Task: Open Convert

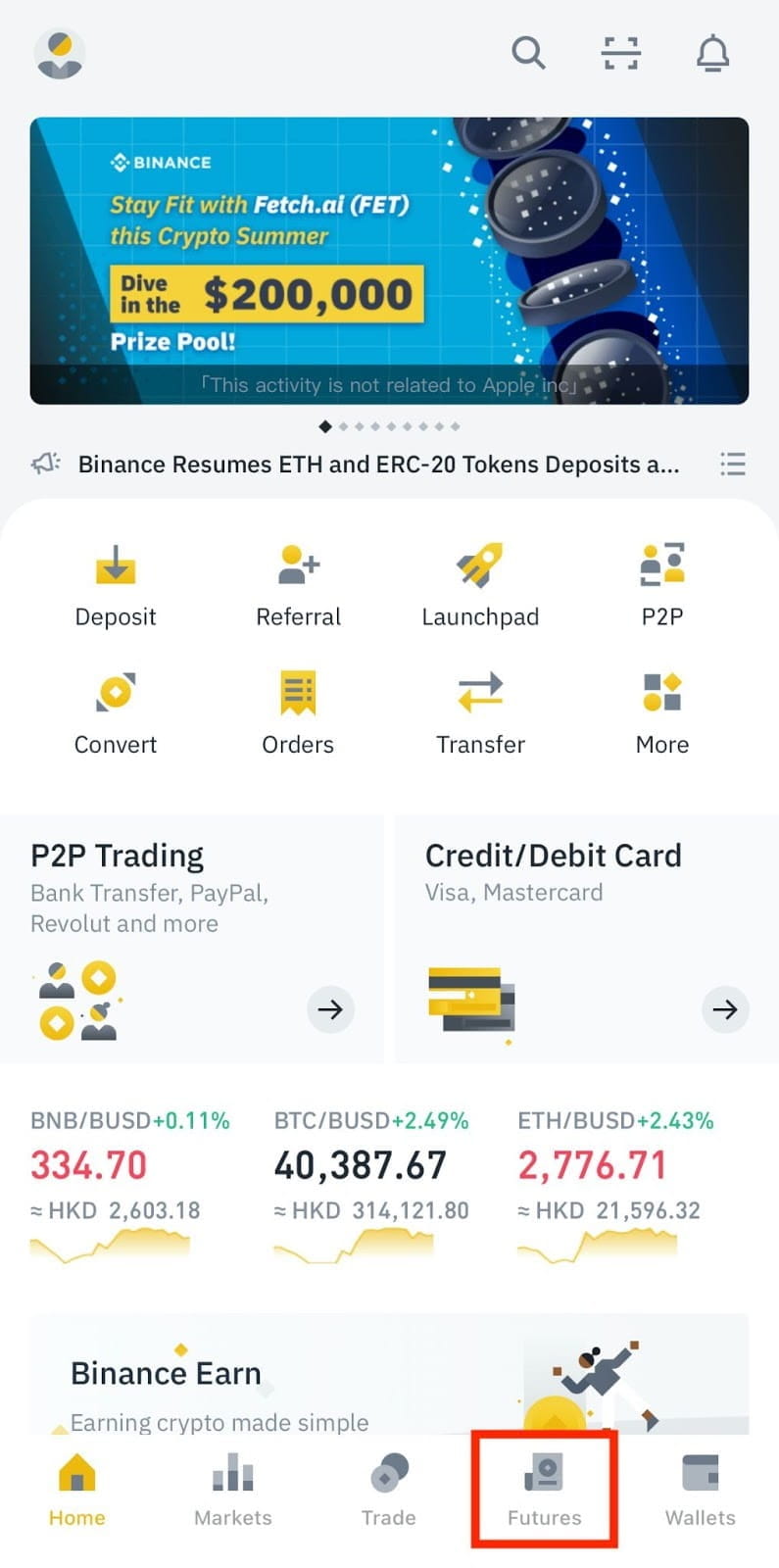Action: point(116,713)
